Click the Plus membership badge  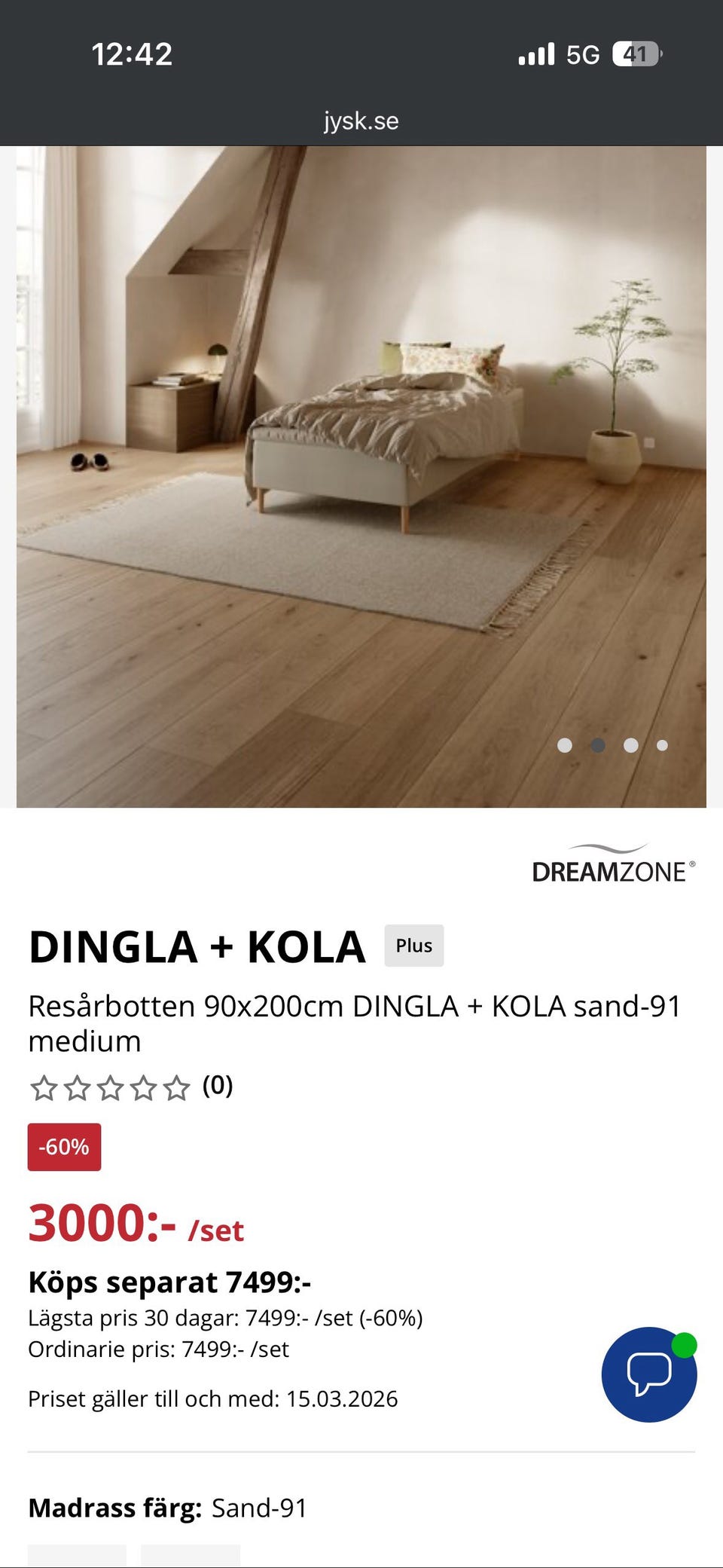pos(413,946)
